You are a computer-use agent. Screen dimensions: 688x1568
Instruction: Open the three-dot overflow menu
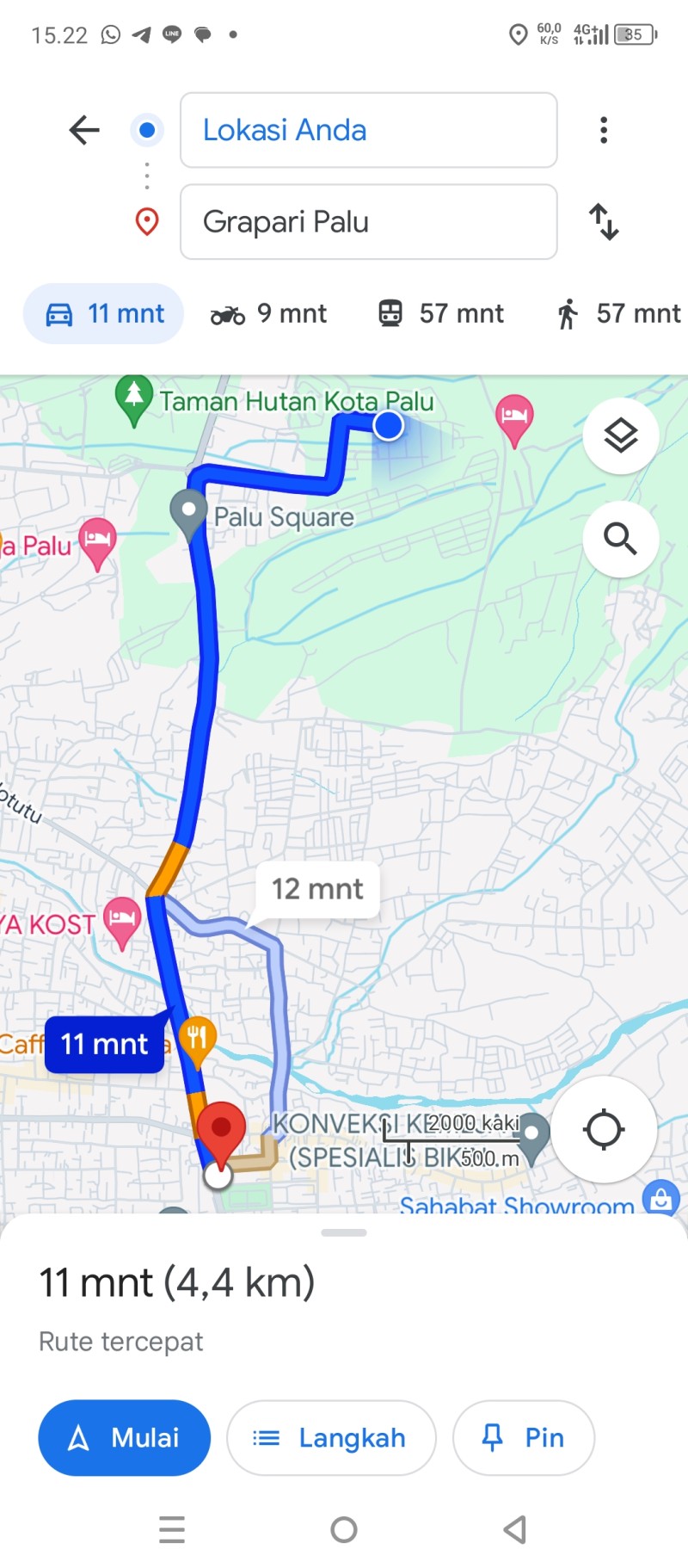click(604, 130)
